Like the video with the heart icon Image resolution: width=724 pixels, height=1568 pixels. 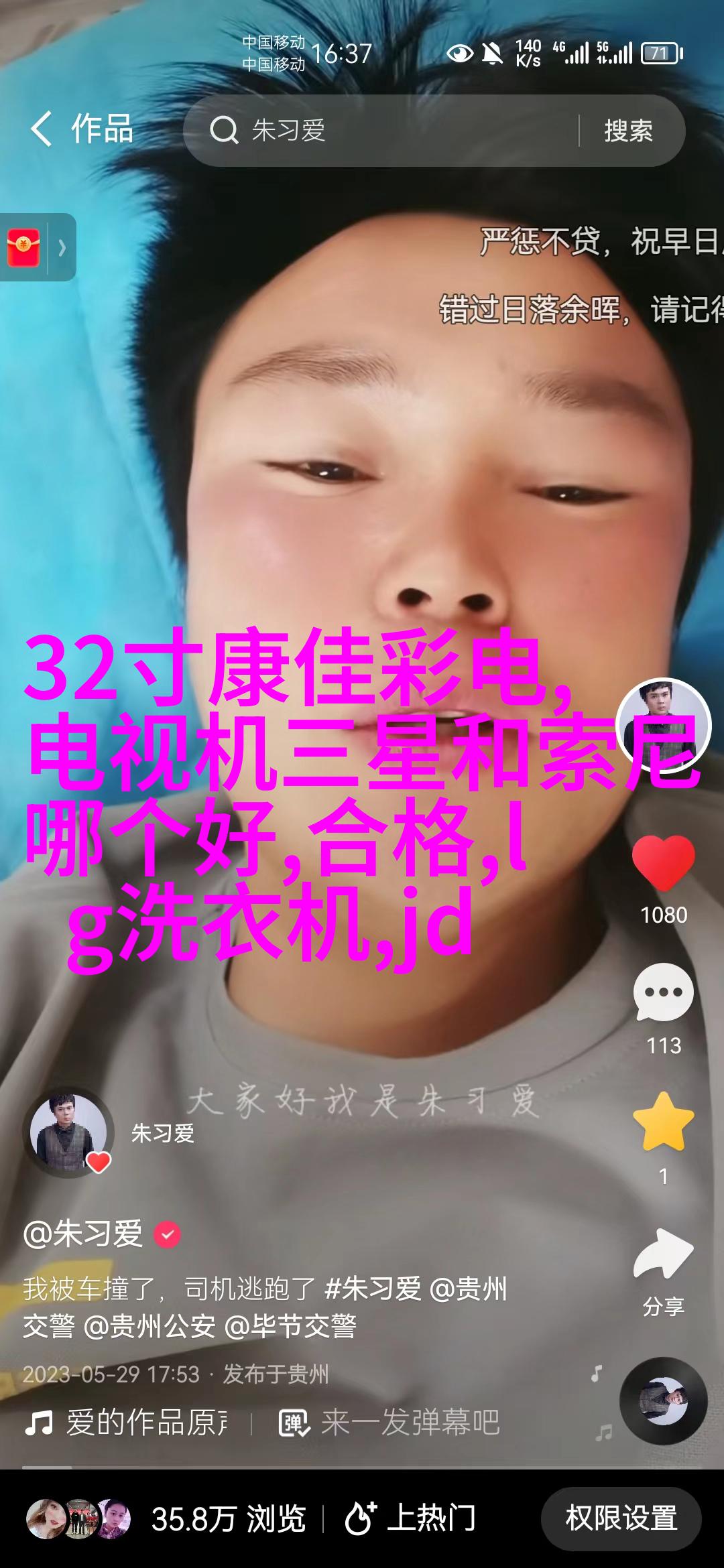click(664, 863)
